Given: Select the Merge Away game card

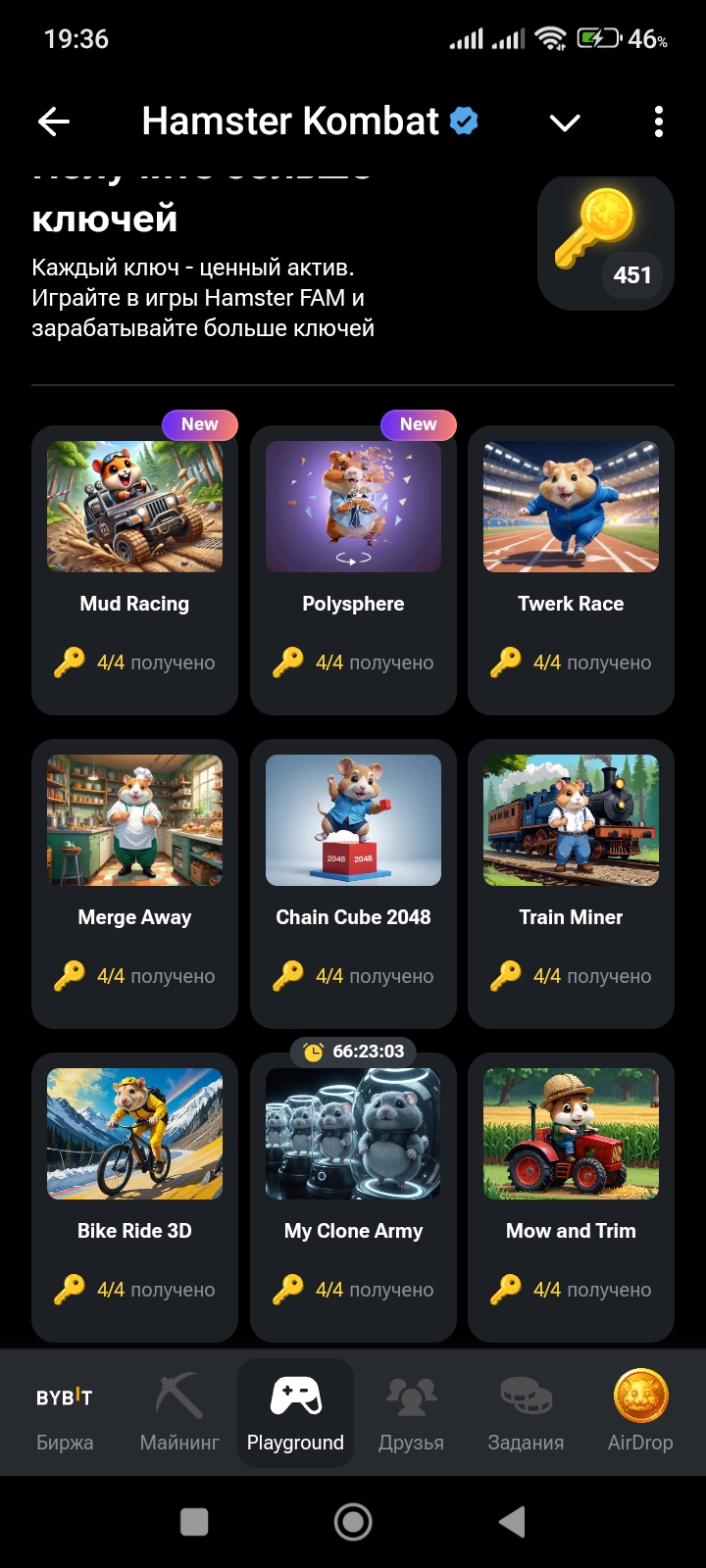Looking at the screenshot, I should click(x=134, y=882).
